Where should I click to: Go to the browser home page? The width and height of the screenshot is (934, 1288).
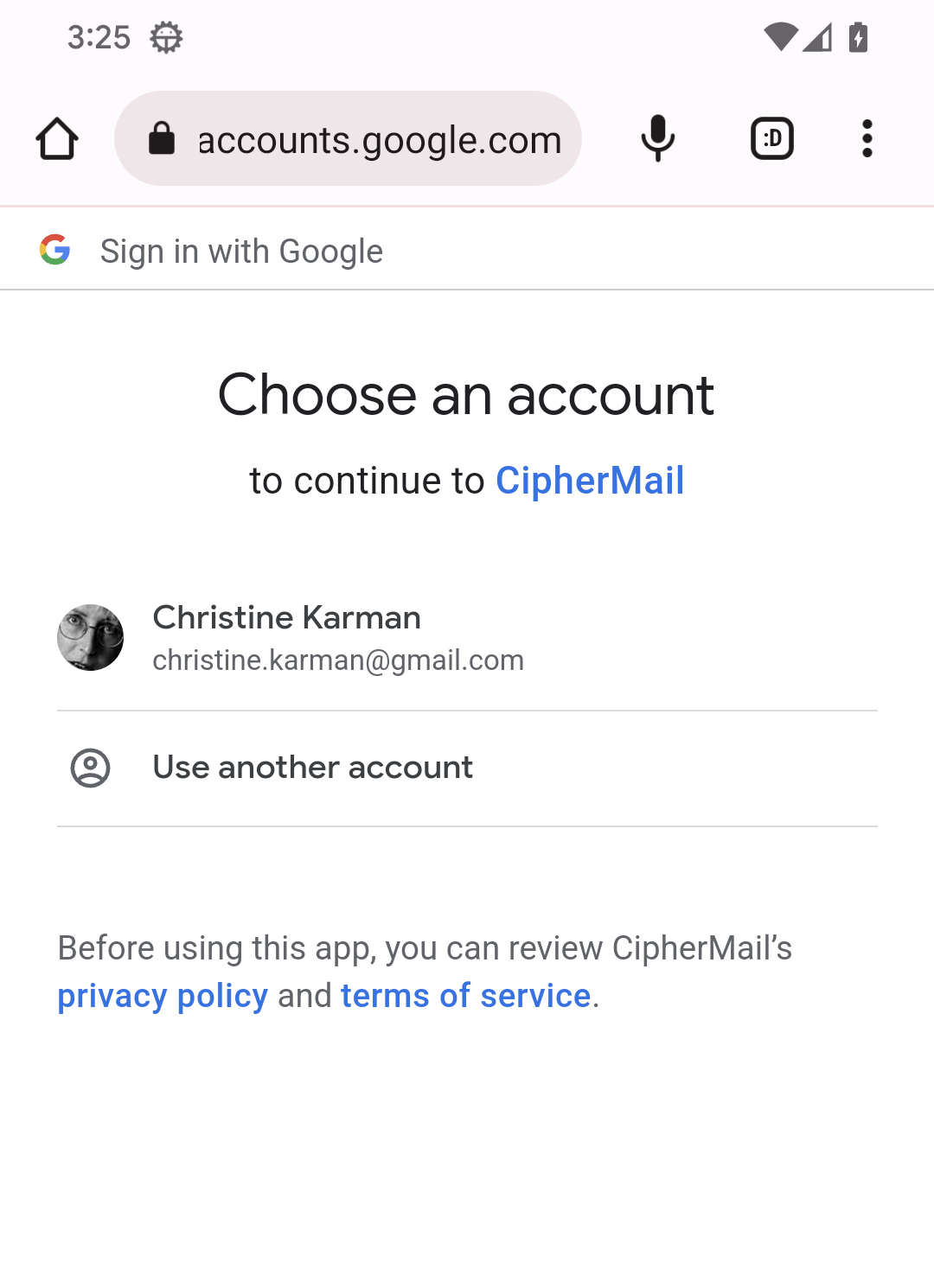[x=57, y=138]
